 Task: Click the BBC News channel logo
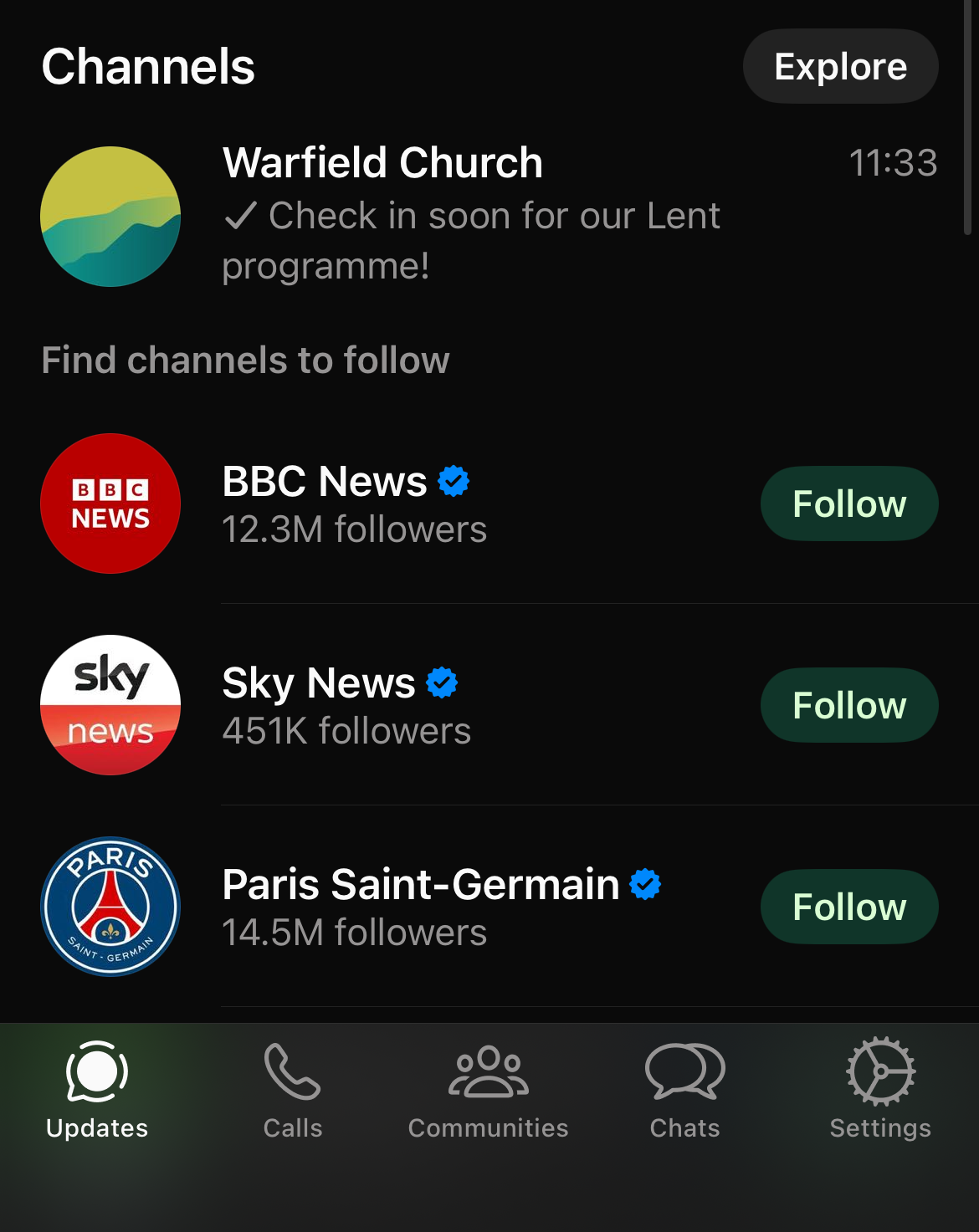pos(110,503)
